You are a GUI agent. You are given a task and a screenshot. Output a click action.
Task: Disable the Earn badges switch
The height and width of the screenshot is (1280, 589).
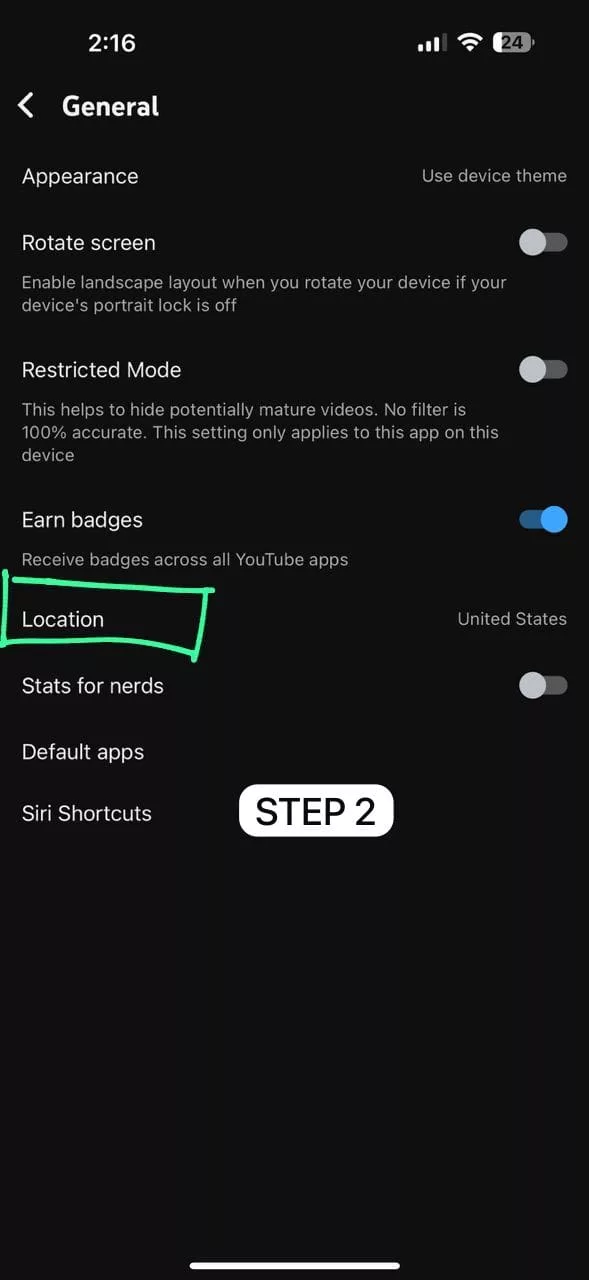tap(543, 520)
